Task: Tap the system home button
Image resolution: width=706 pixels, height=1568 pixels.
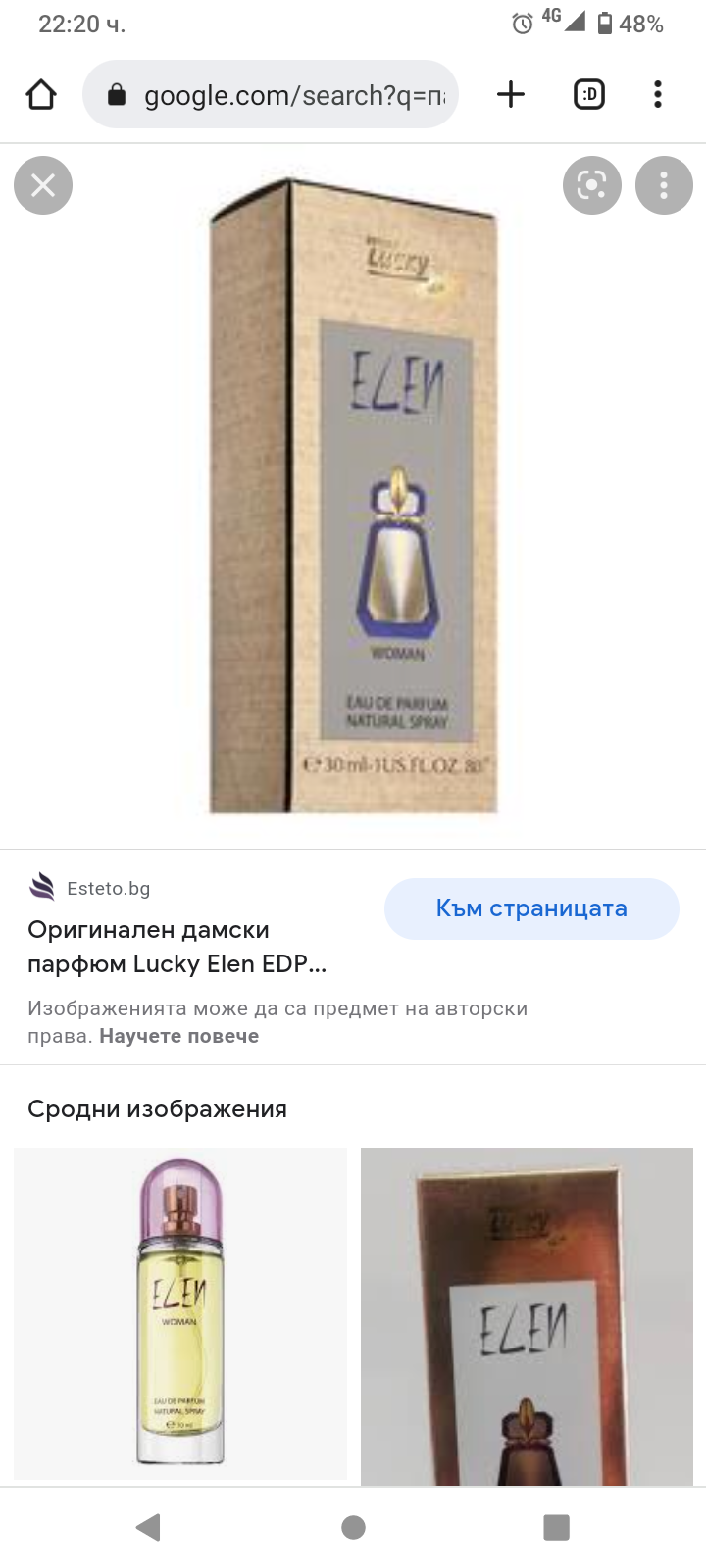Action: point(353,1527)
